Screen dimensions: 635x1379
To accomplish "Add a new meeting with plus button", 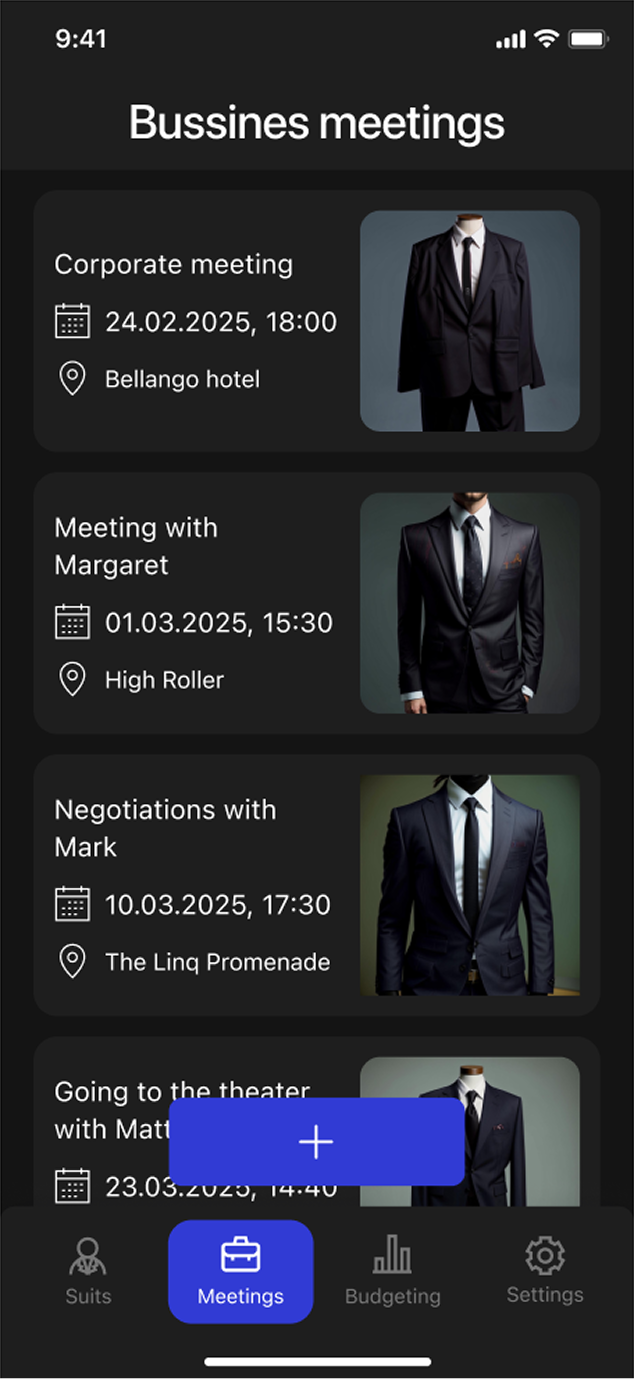I will 316,1142.
